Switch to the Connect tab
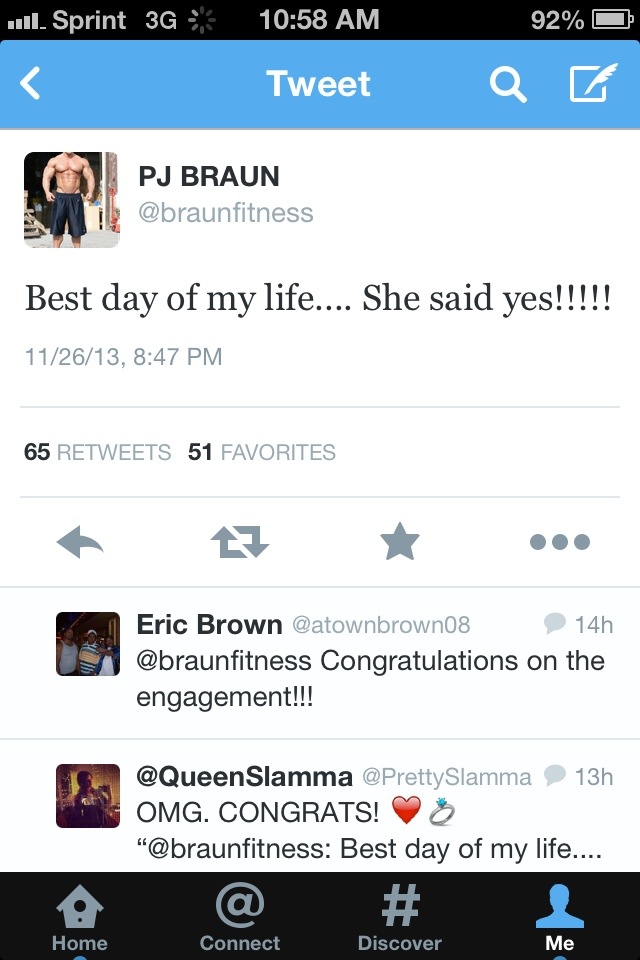Viewport: 640px width, 960px height. pyautogui.click(x=240, y=917)
